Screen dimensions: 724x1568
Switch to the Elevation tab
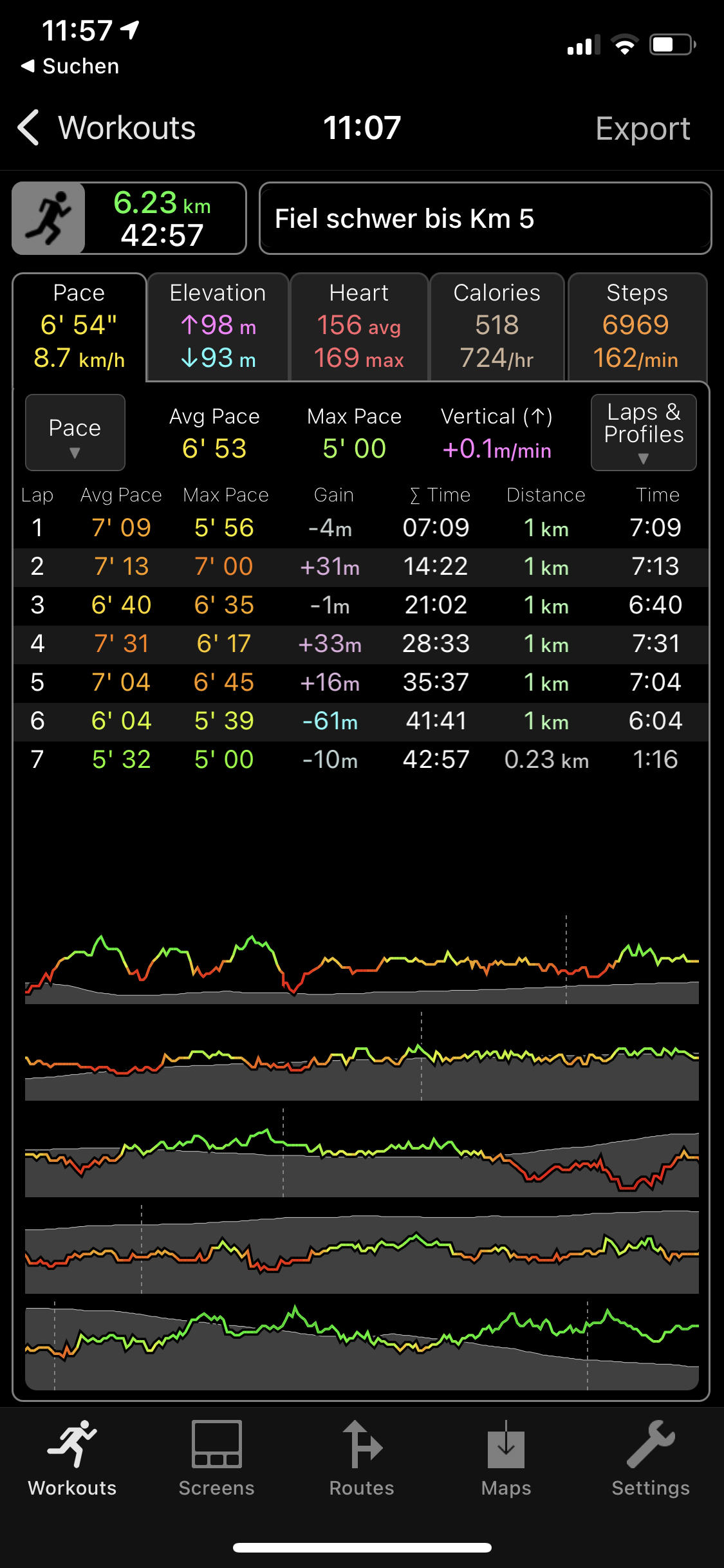click(x=218, y=326)
